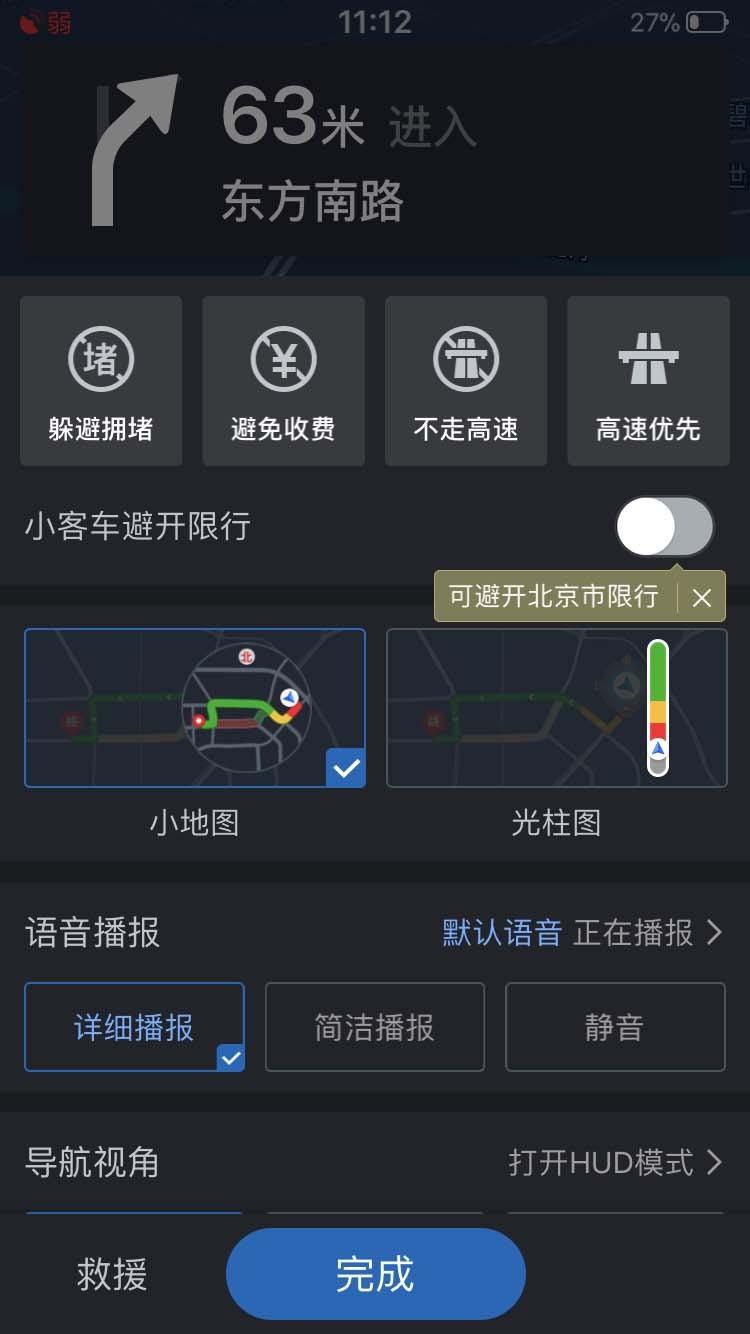The image size is (750, 1334).
Task: Uncheck the 小地图 selection checkmark
Action: (347, 768)
